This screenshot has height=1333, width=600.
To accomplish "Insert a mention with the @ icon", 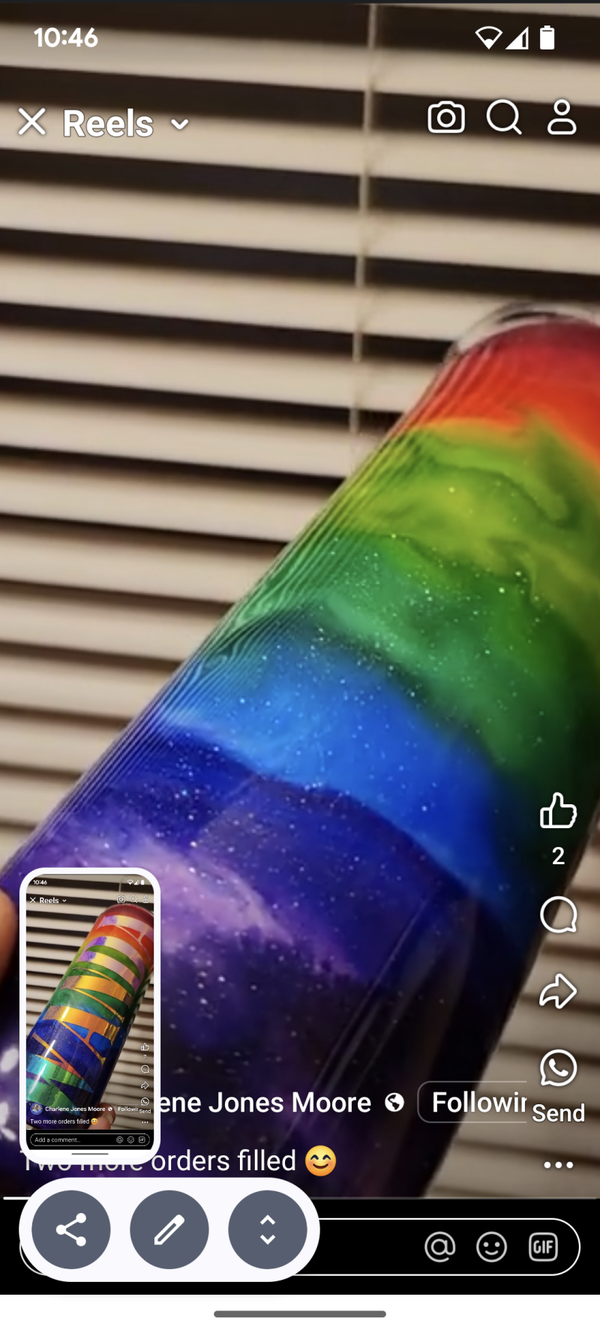I will coord(439,1247).
